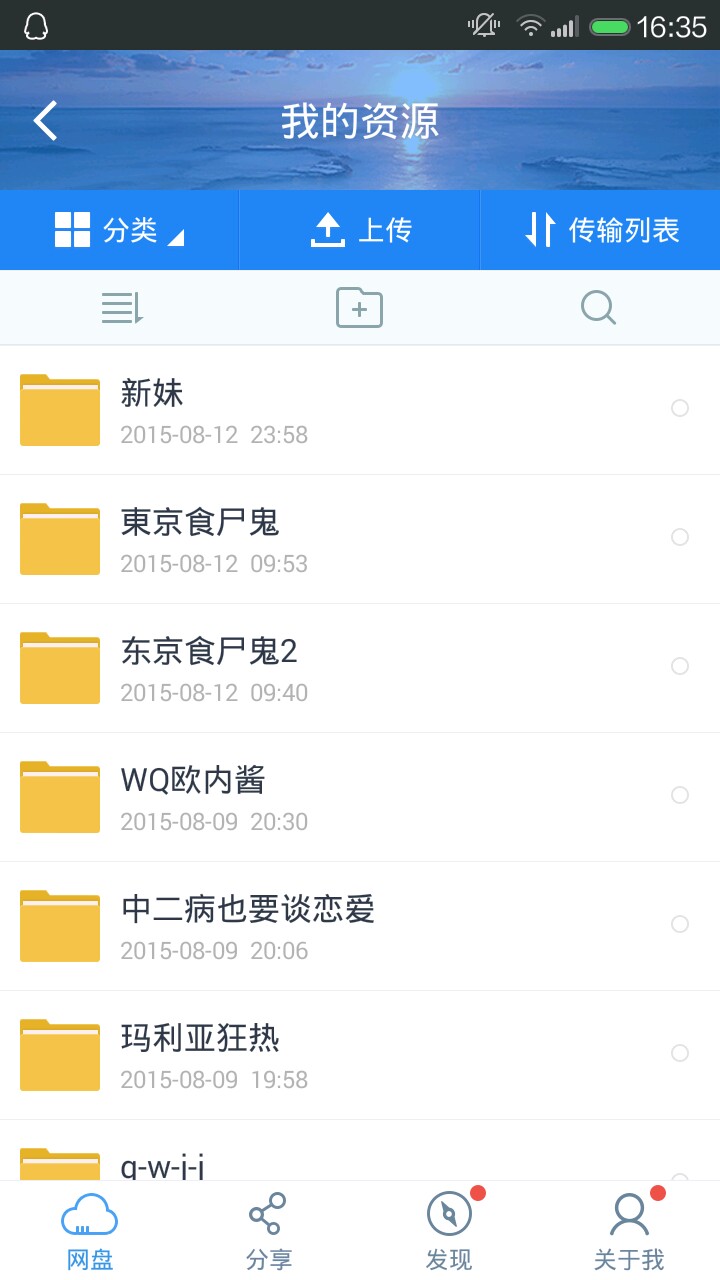Open the 传输列表 transfer list
Image resolution: width=720 pixels, height=1280 pixels.
point(602,230)
